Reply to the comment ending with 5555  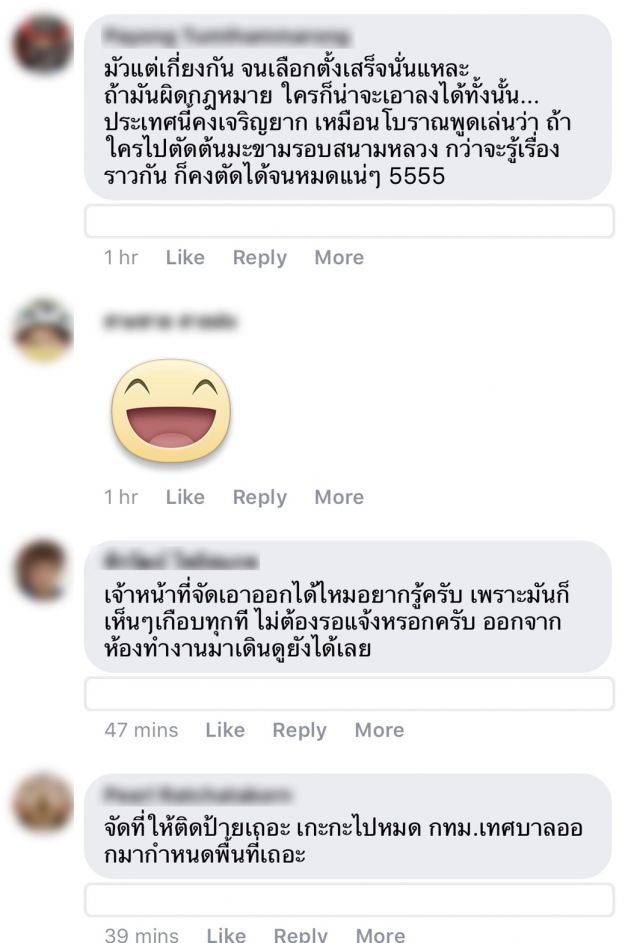click(x=260, y=257)
